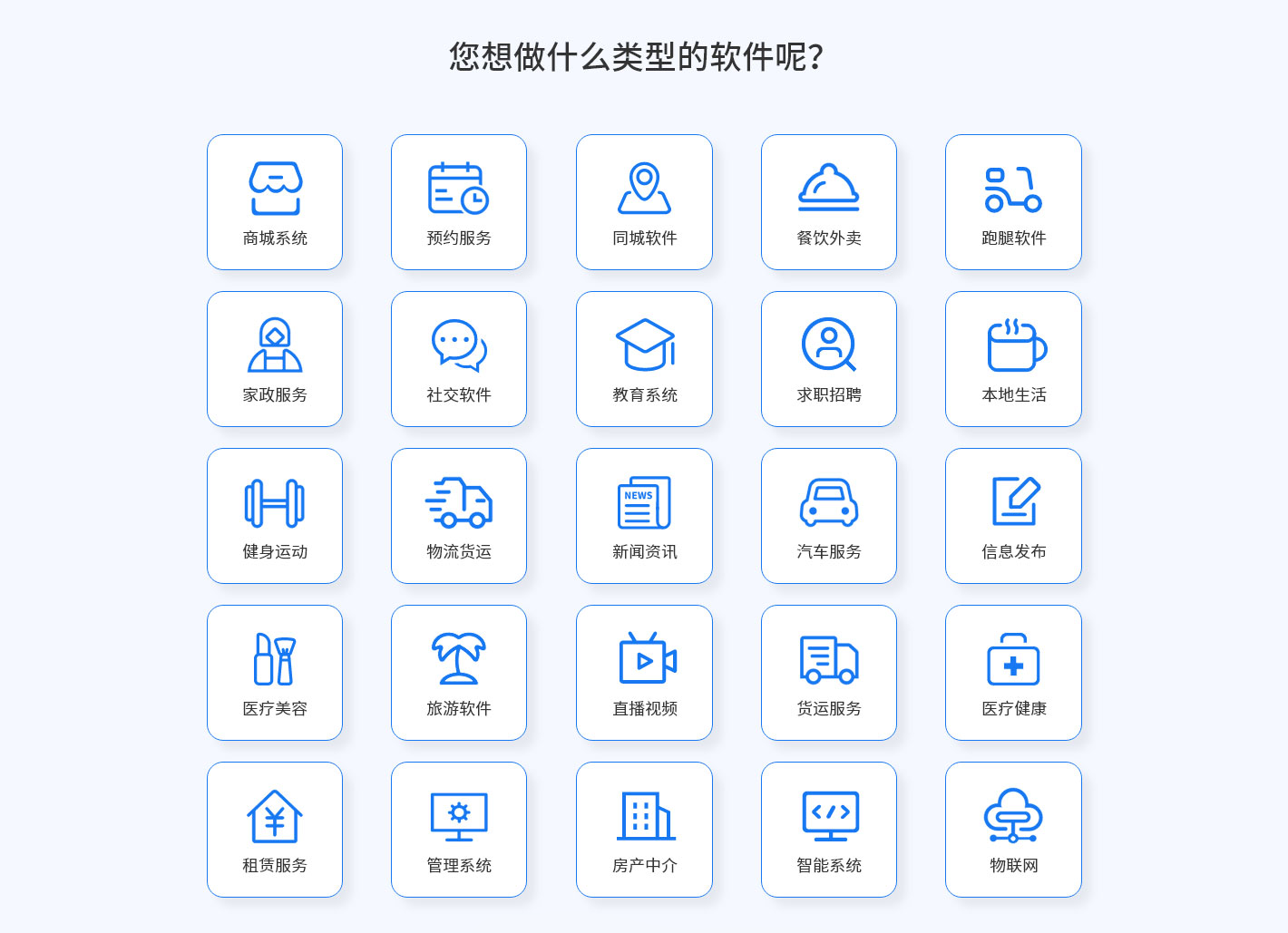Image resolution: width=1288 pixels, height=933 pixels.
Task: Open 求职招聘 software type
Action: click(829, 359)
